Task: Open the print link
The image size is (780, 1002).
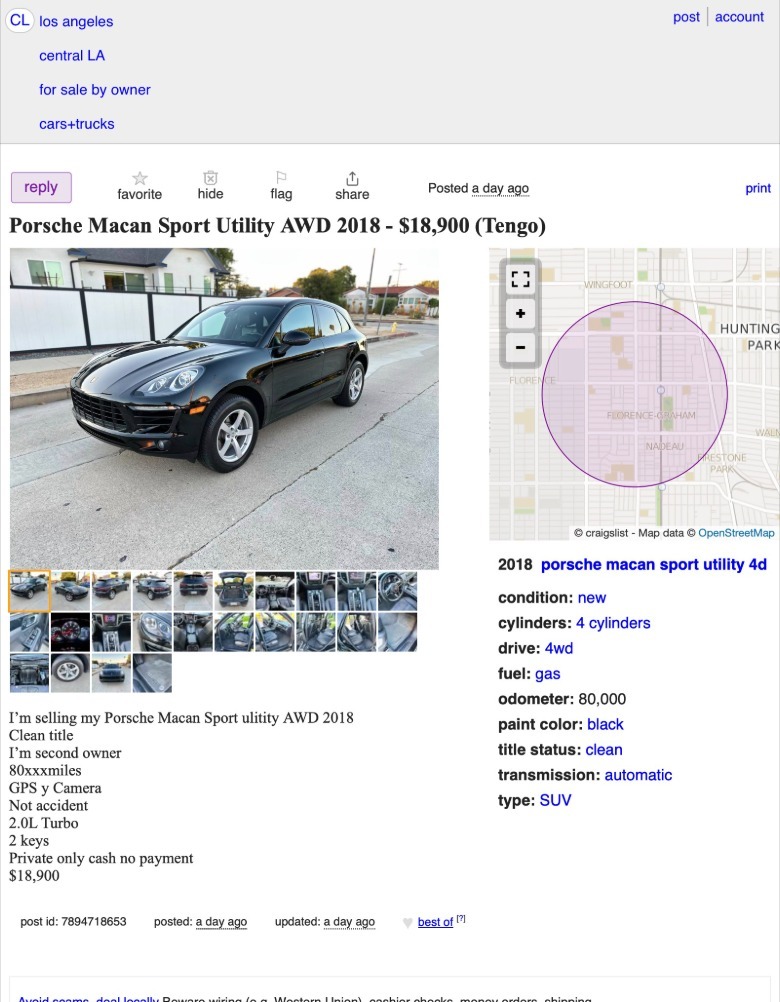Action: click(758, 188)
